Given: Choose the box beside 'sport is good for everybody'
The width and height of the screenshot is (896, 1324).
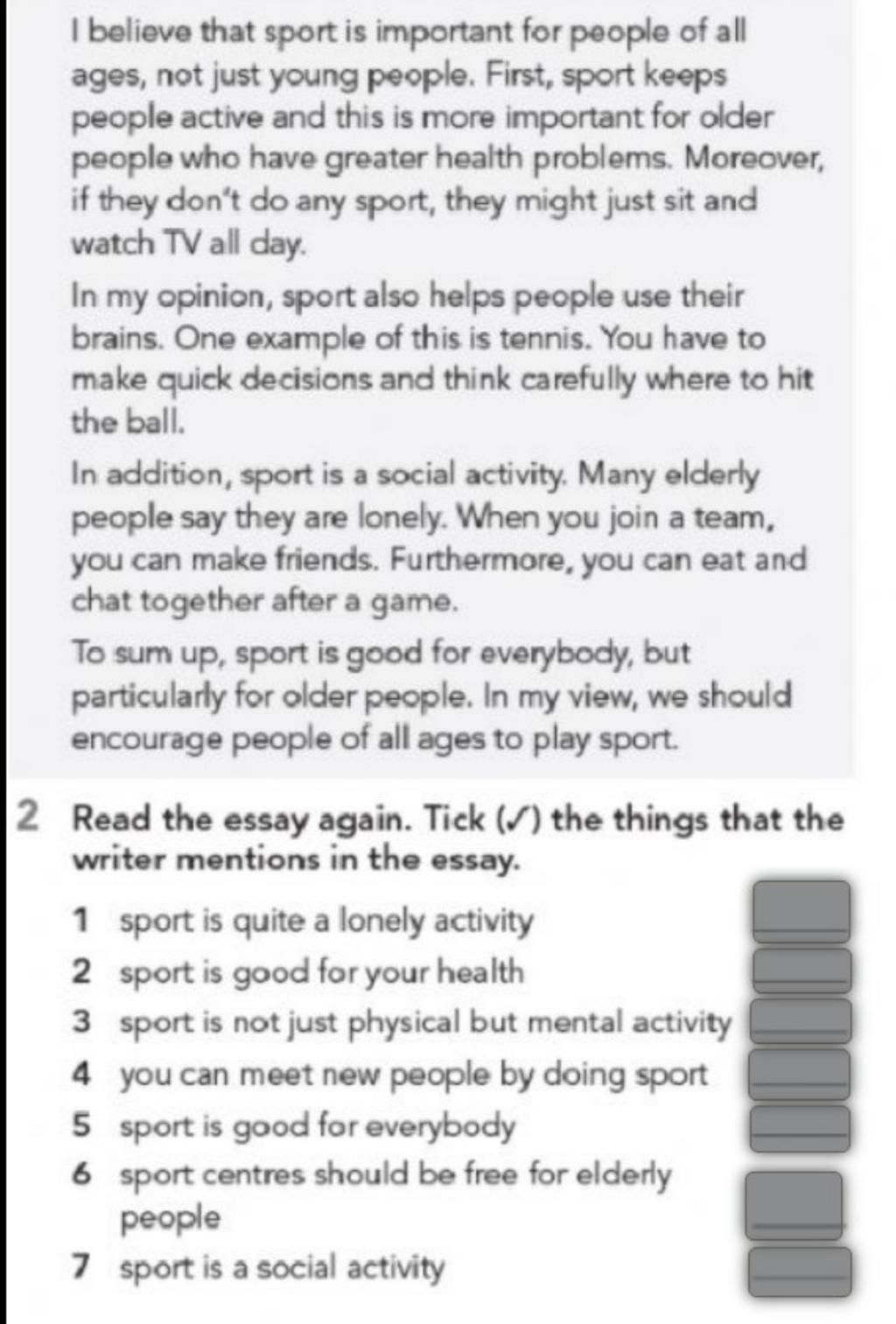Looking at the screenshot, I should pyautogui.click(x=800, y=1128).
